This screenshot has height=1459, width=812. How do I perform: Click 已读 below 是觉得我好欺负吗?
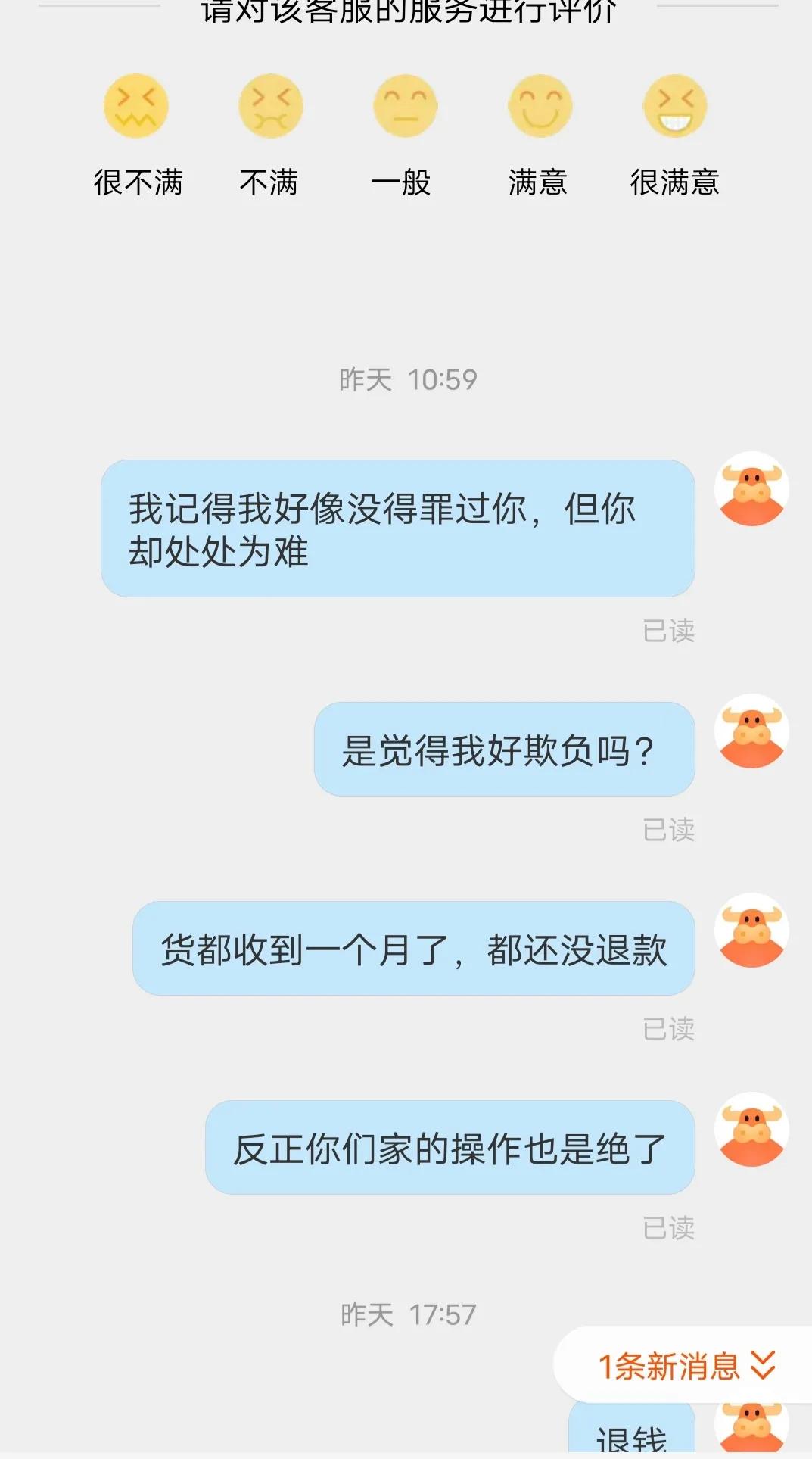669,829
